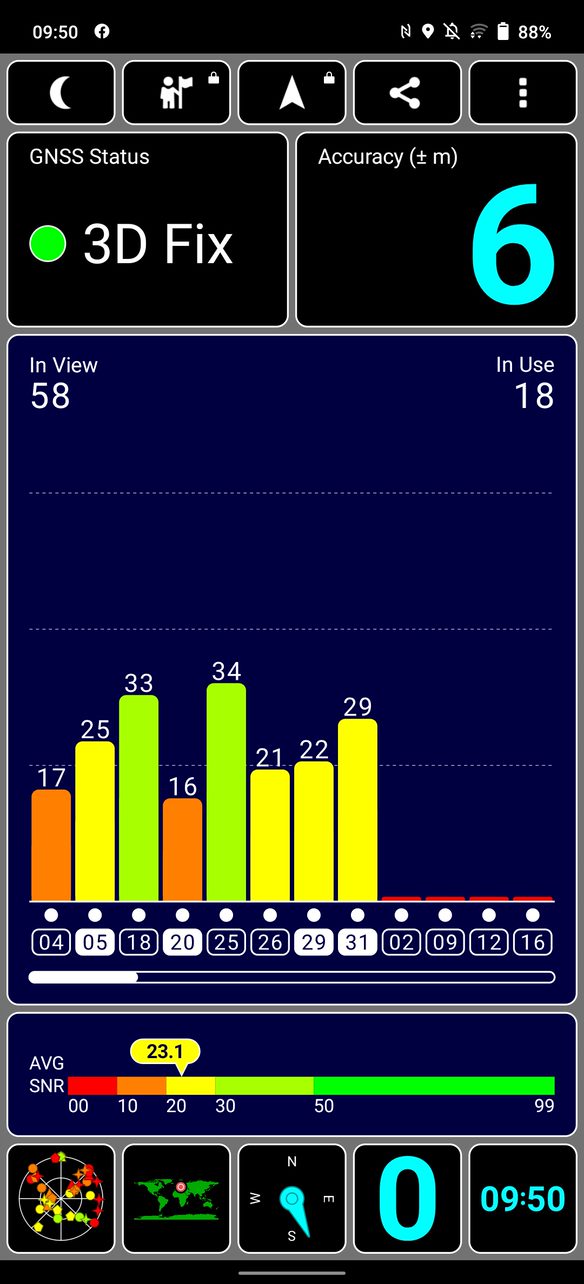Open the three-dot overflow menu
Viewport: 584px width, 1284px height.
(x=523, y=93)
